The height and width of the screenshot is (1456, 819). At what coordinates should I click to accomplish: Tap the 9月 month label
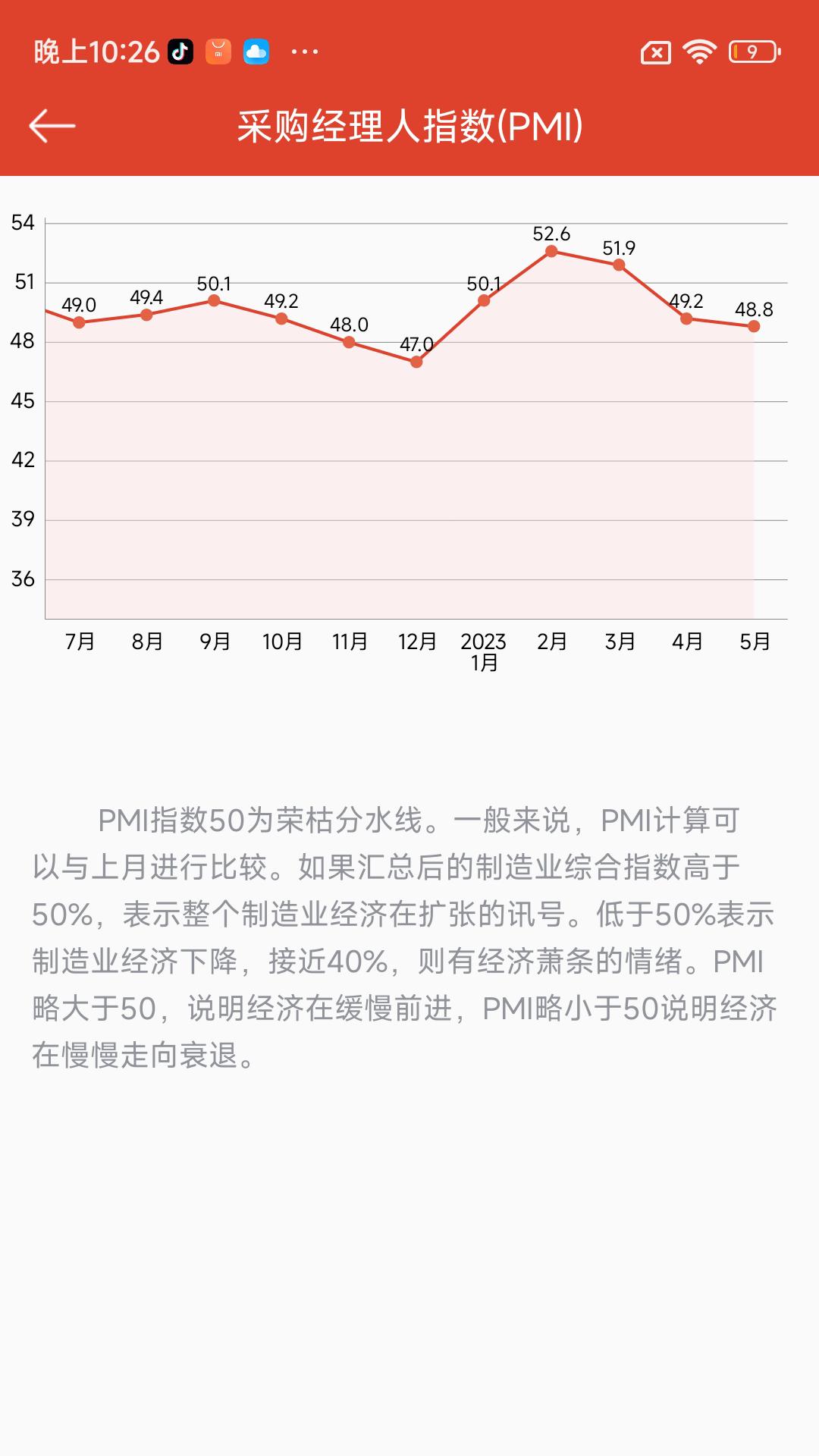(x=213, y=641)
